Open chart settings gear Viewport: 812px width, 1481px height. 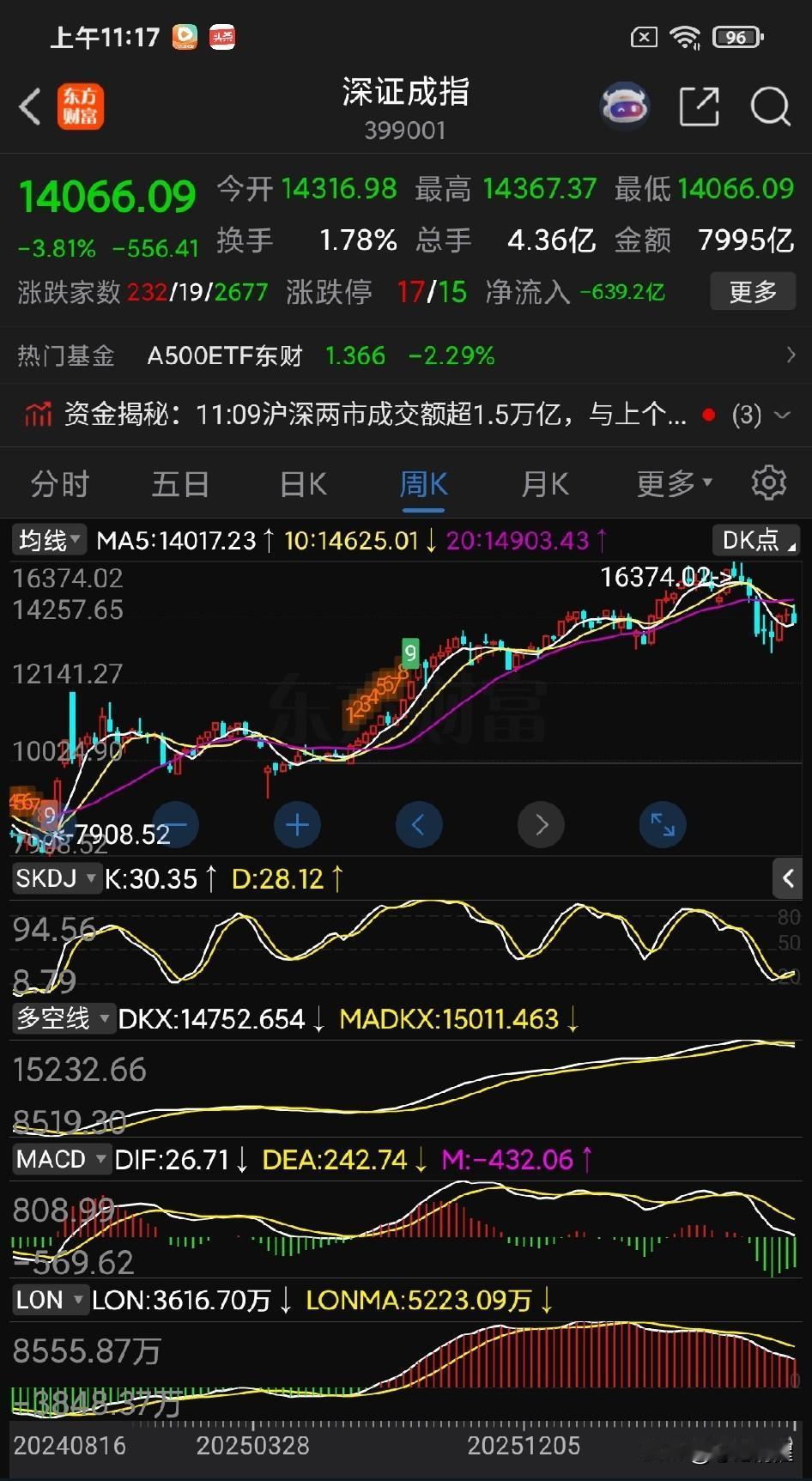coord(769,483)
